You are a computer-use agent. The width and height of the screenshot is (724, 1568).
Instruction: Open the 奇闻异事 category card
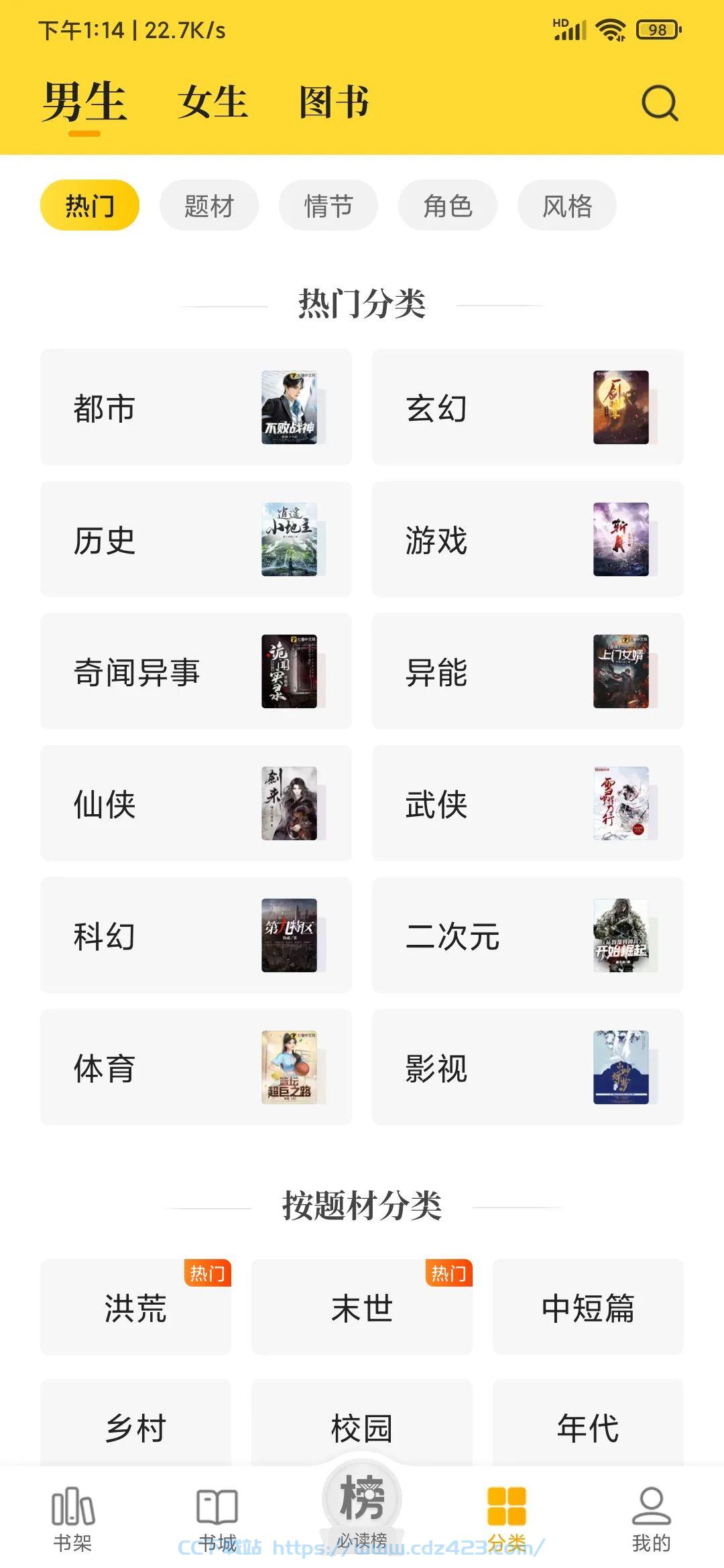196,671
